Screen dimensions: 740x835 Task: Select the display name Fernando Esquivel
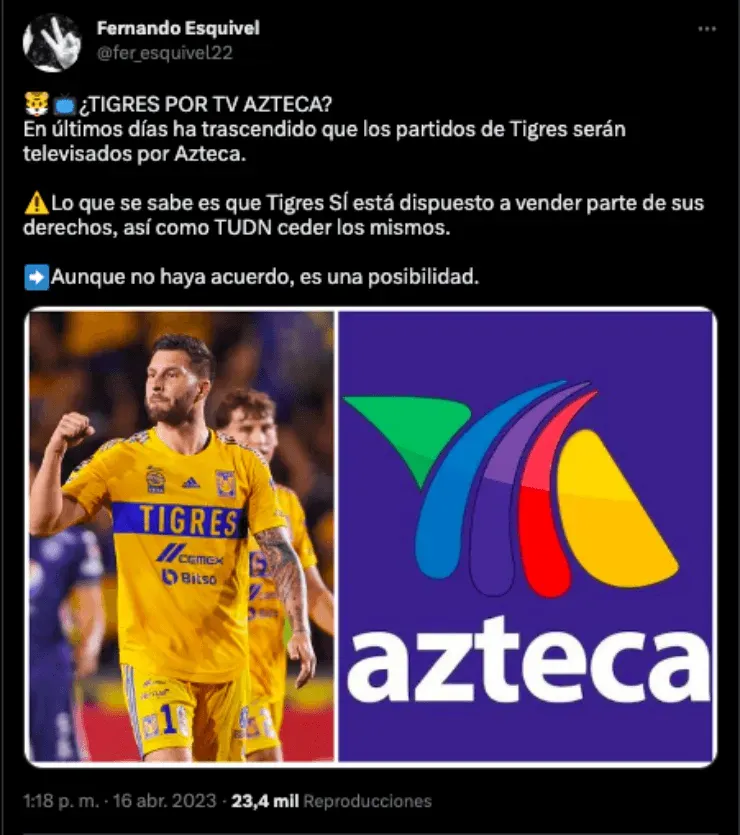point(178,28)
